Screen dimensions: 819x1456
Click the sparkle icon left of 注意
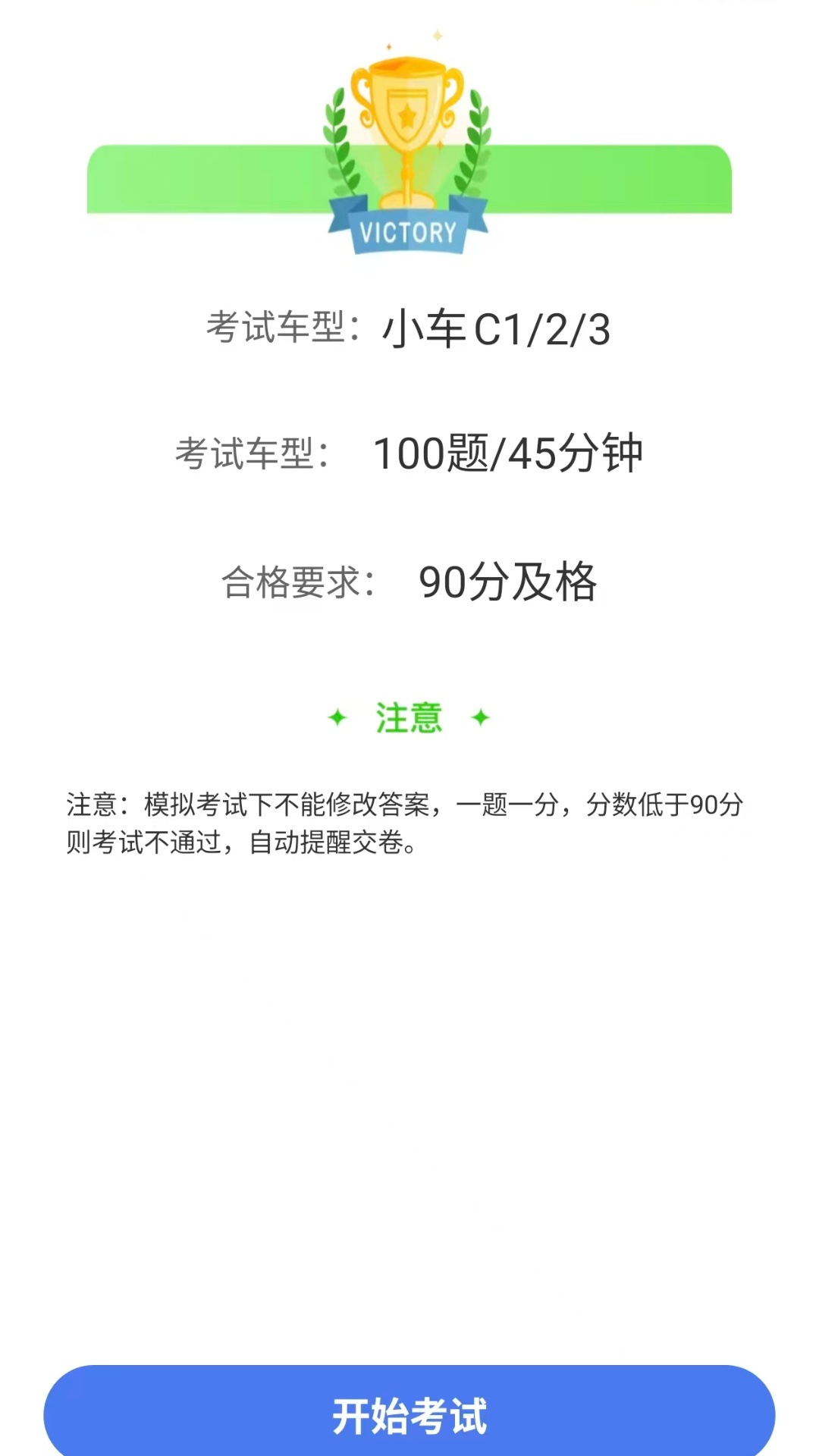(x=339, y=717)
